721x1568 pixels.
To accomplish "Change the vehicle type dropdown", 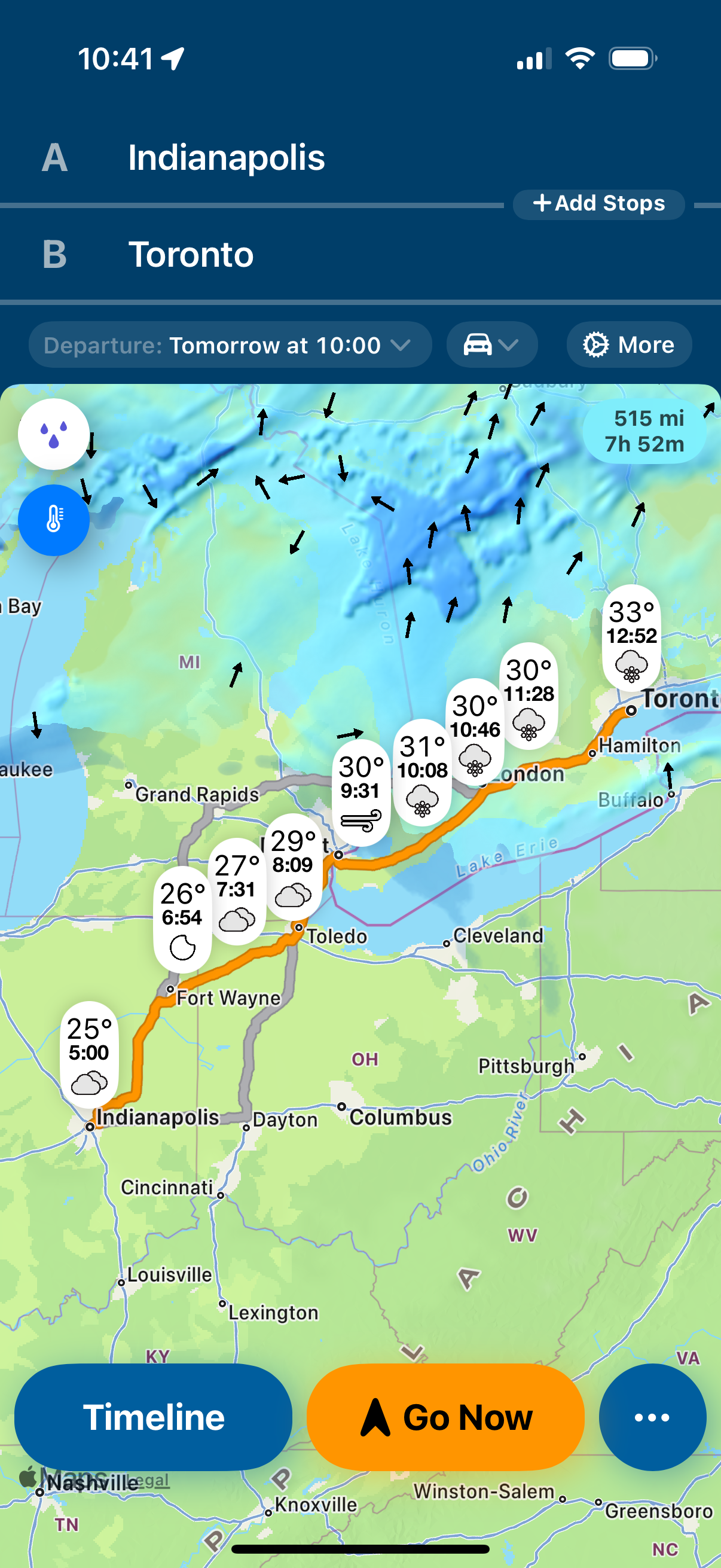I will coord(491,345).
